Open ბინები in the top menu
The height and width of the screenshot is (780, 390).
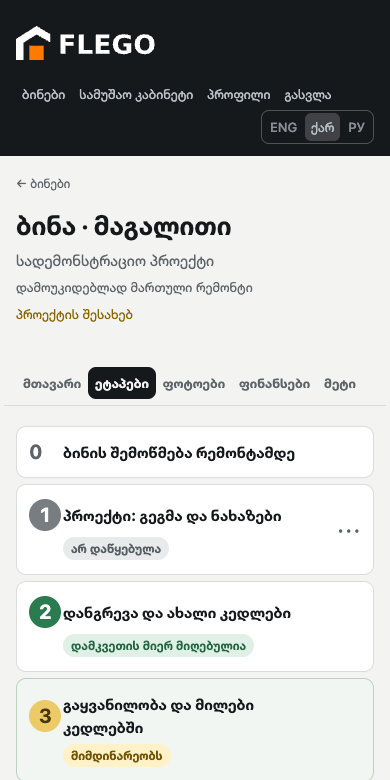[44, 95]
